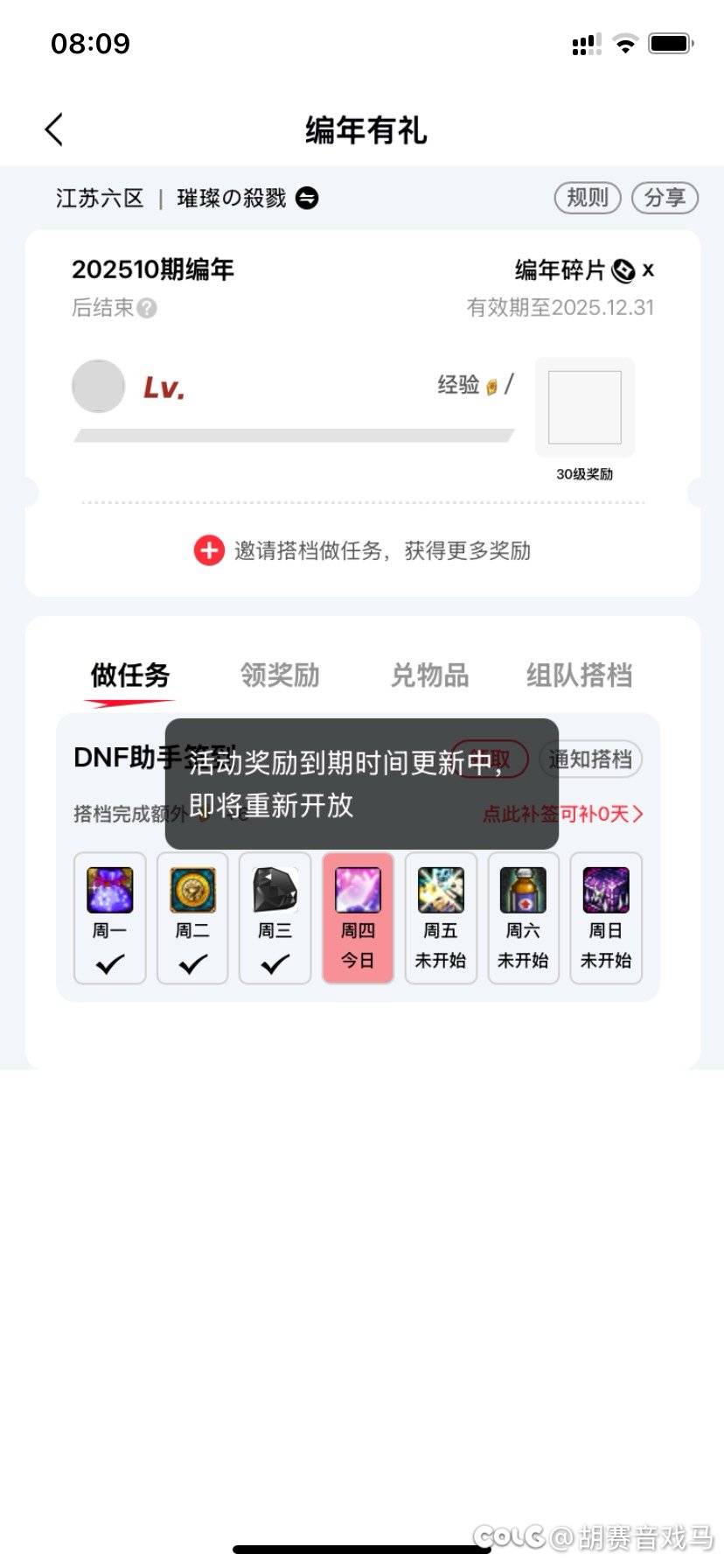The width and height of the screenshot is (724, 1568).
Task: Select the 做任务 tab
Action: coord(130,675)
